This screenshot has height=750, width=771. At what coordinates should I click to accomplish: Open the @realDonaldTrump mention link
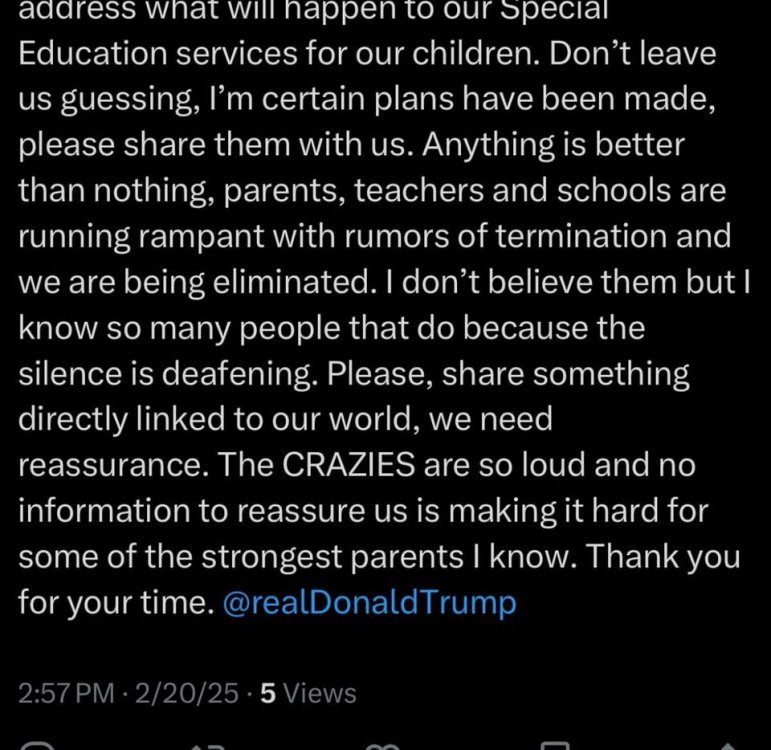tap(370, 603)
